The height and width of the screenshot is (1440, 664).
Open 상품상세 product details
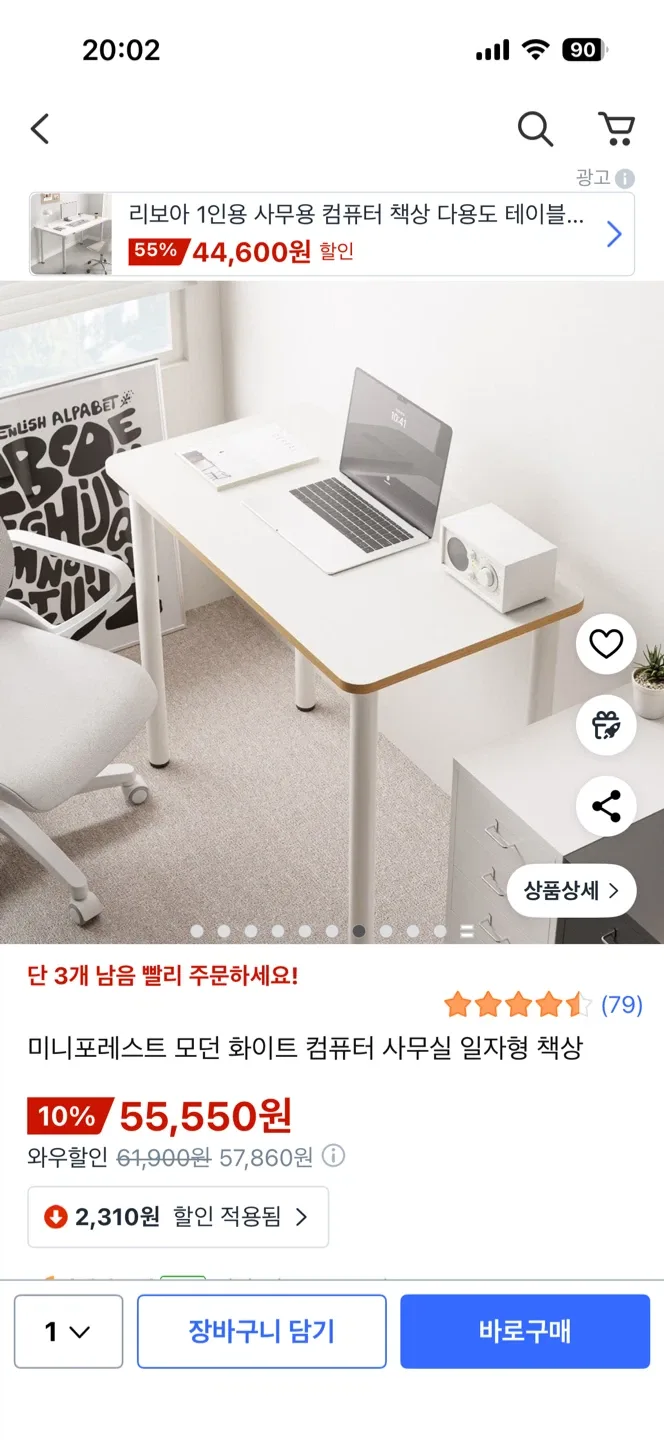(x=571, y=890)
